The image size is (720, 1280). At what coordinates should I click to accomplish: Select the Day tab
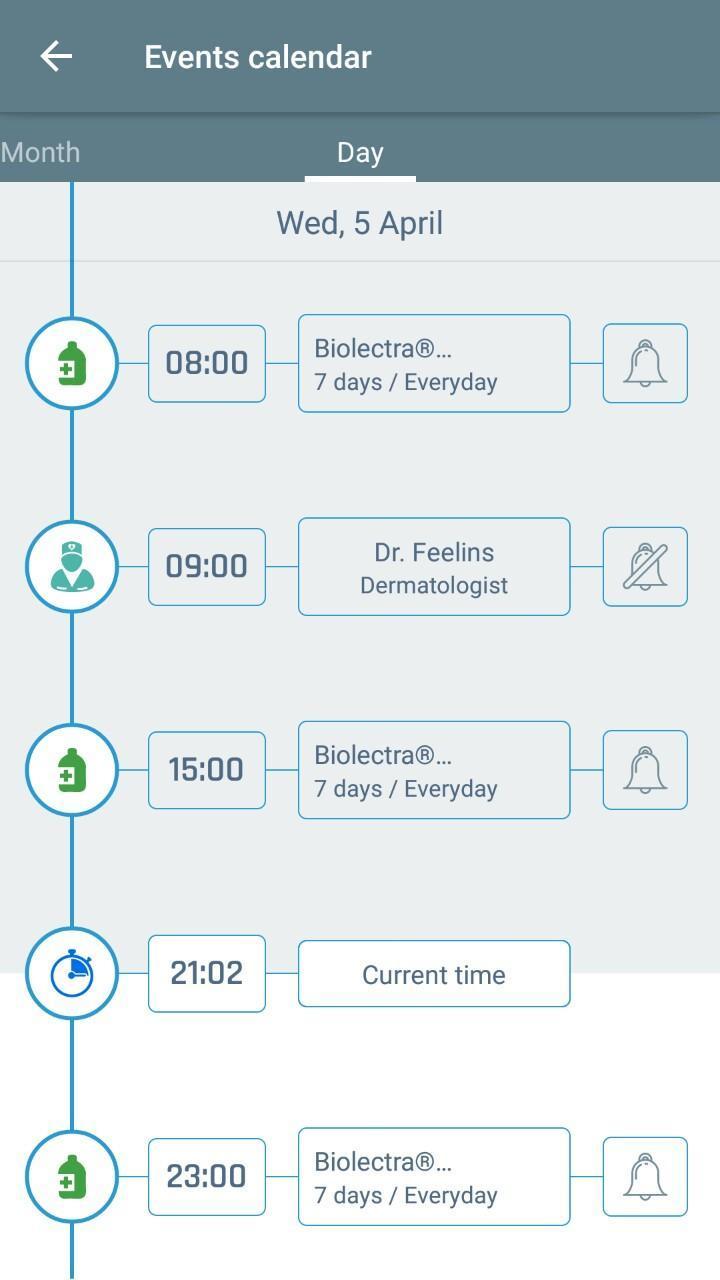coord(360,152)
